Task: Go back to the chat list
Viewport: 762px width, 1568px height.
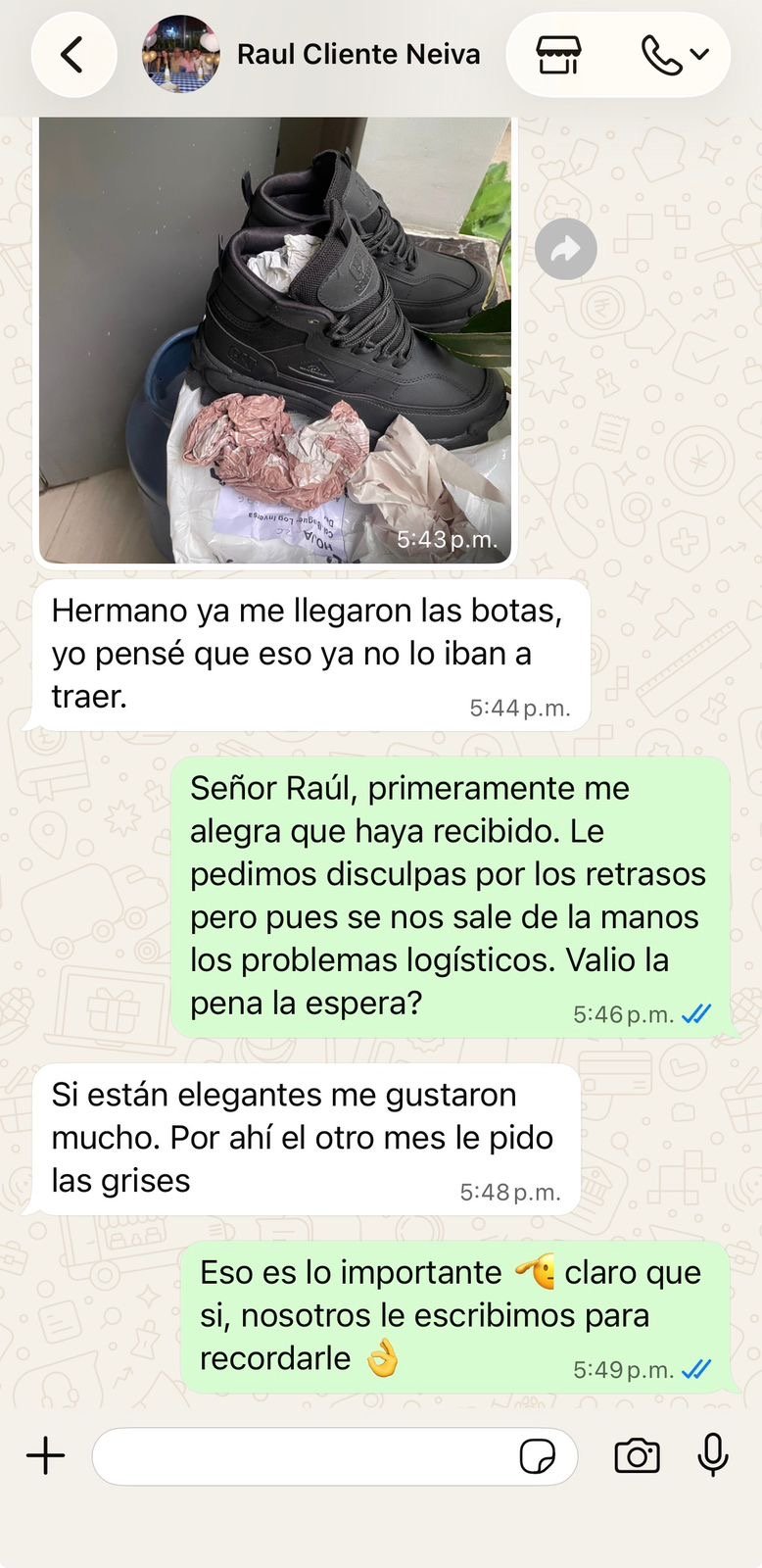Action: [73, 55]
